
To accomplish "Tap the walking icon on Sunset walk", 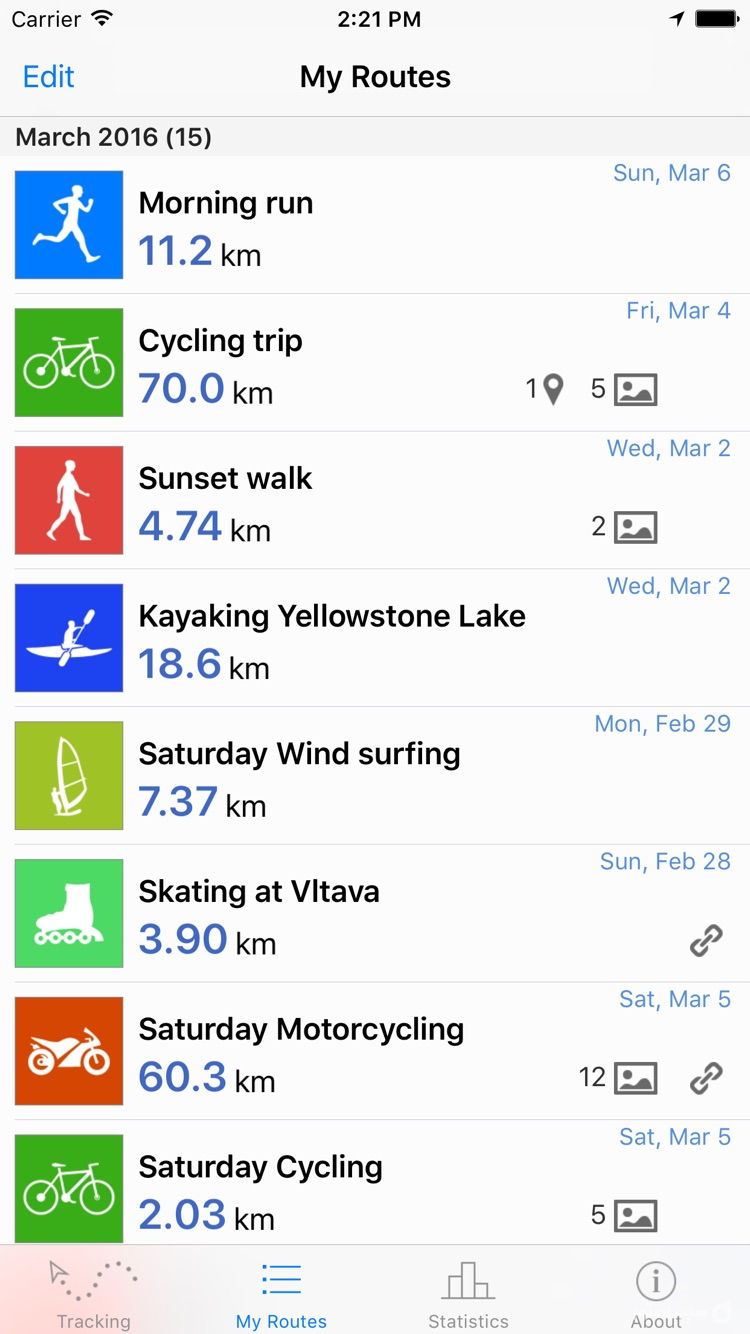I will tap(68, 500).
